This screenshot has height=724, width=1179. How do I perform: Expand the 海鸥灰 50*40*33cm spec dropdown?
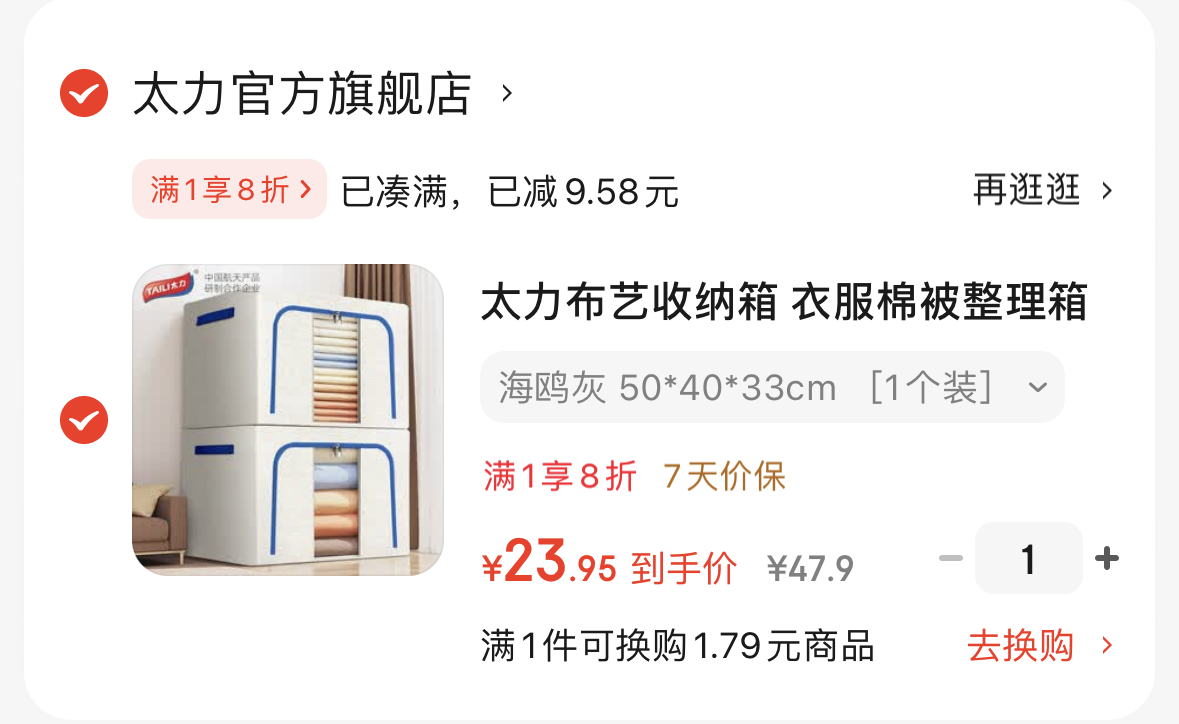tap(771, 387)
